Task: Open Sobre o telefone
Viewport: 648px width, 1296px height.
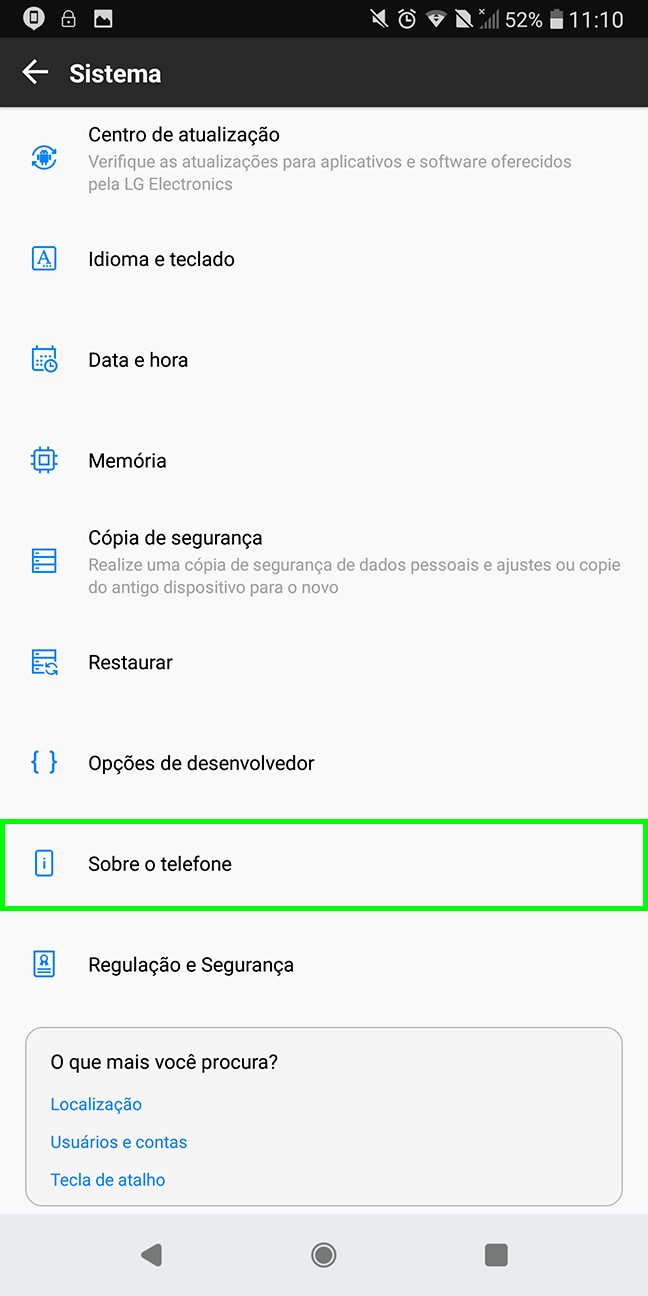Action: (x=324, y=864)
